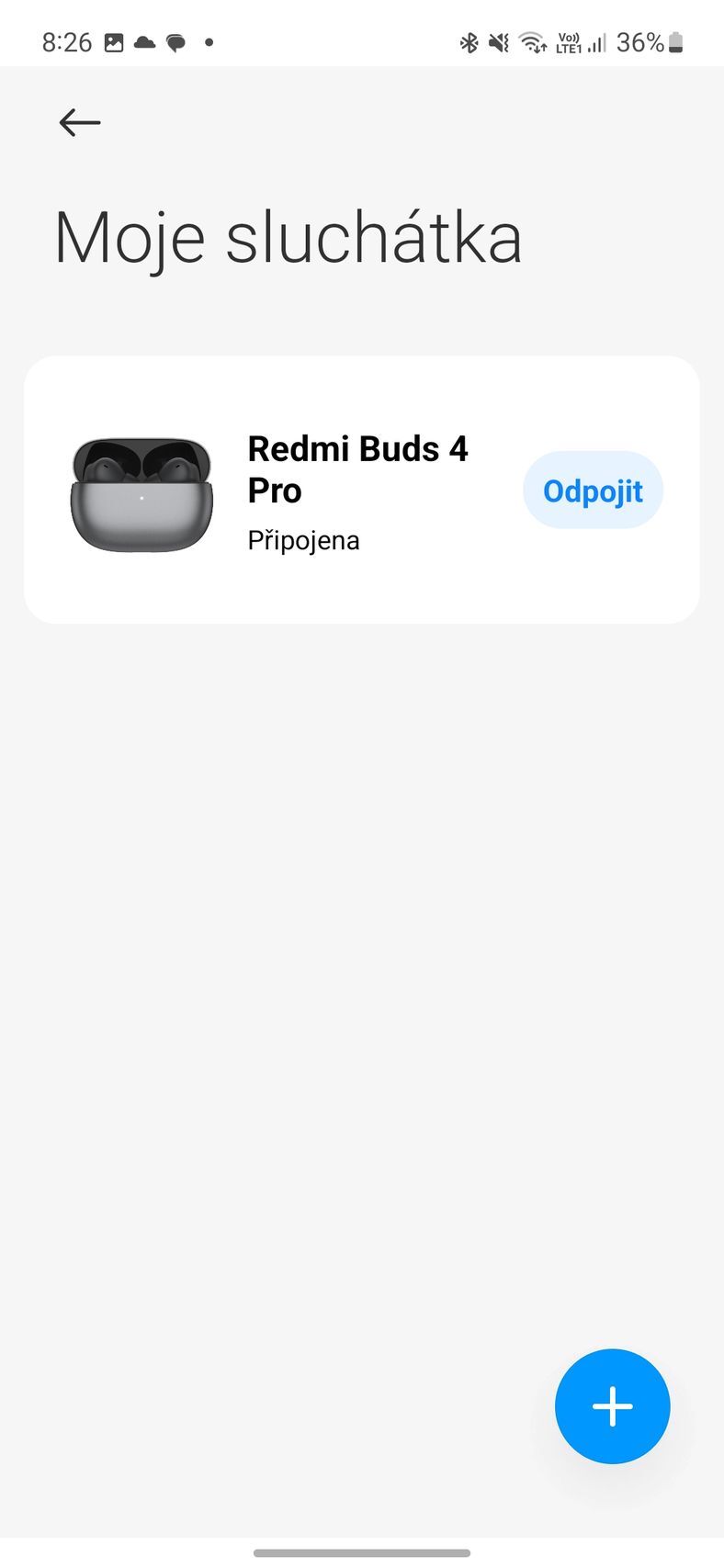Open the chat bubble notification icon

tap(176, 41)
